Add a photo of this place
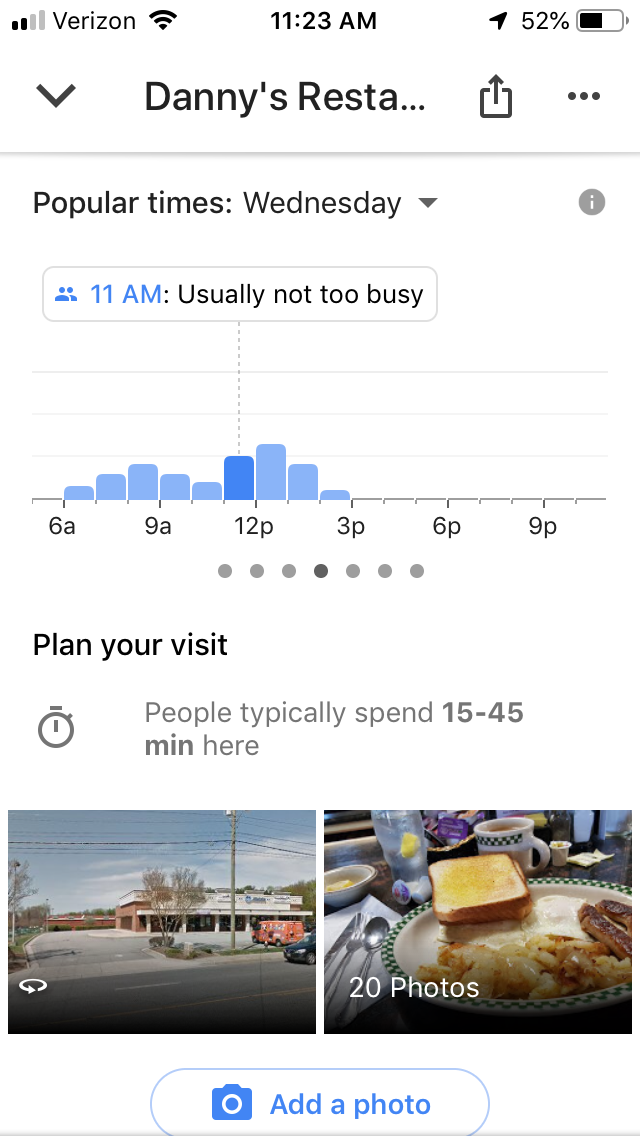The image size is (640, 1136). 320,1104
